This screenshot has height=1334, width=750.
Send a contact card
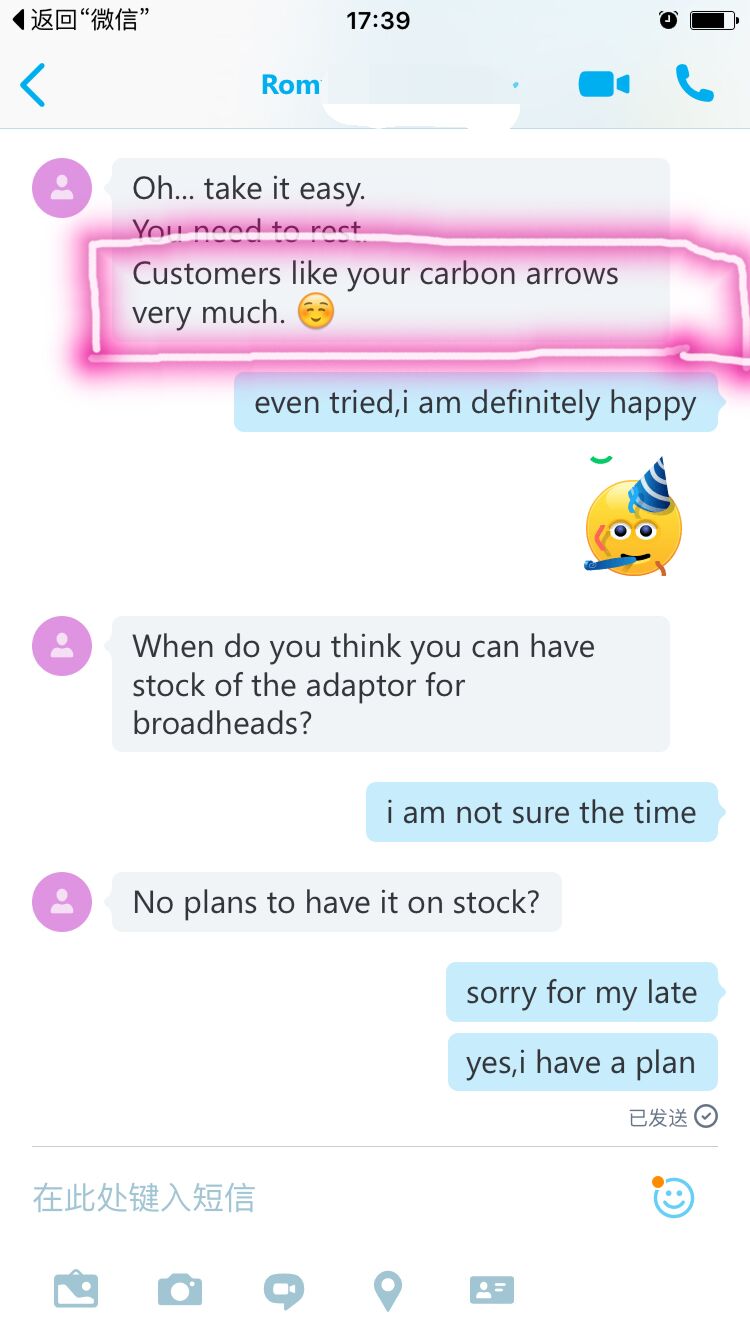[491, 1290]
